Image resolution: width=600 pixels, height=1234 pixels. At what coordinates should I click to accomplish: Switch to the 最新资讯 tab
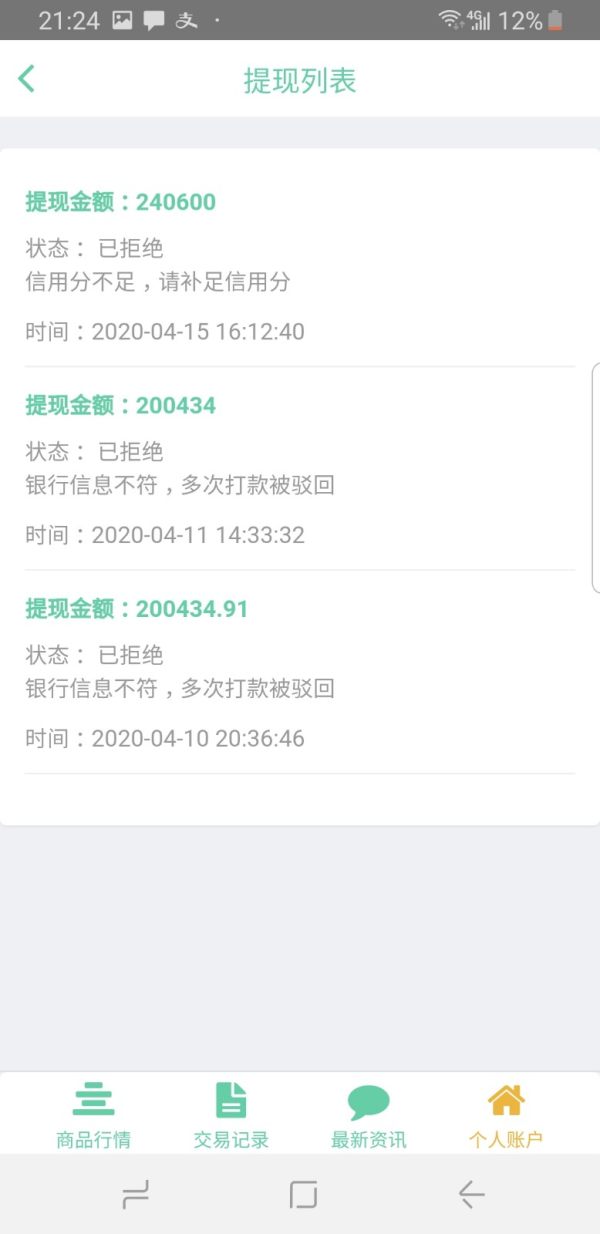tap(369, 1116)
